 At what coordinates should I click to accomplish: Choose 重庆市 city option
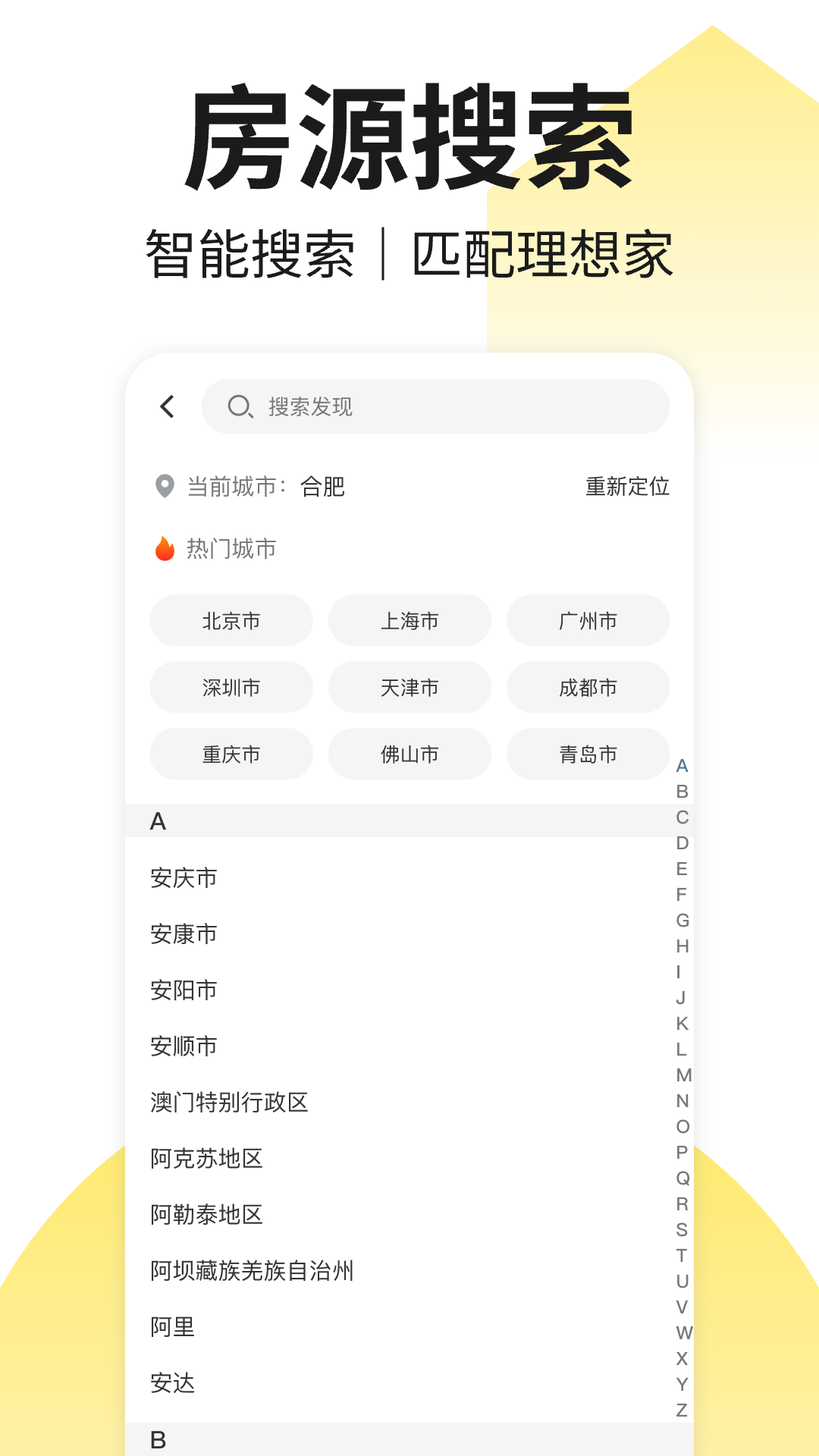click(x=231, y=754)
